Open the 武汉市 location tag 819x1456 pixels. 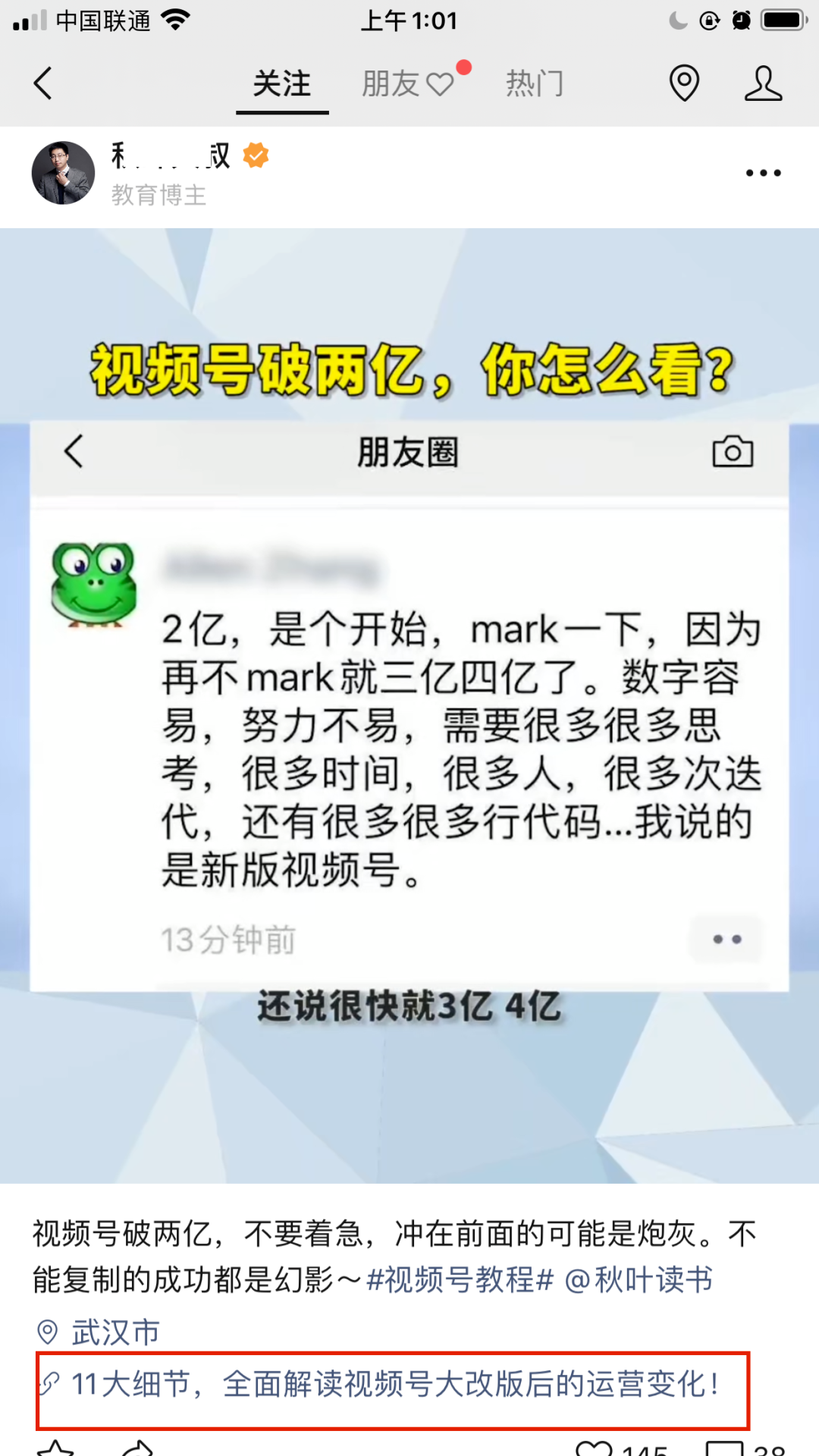point(115,1332)
